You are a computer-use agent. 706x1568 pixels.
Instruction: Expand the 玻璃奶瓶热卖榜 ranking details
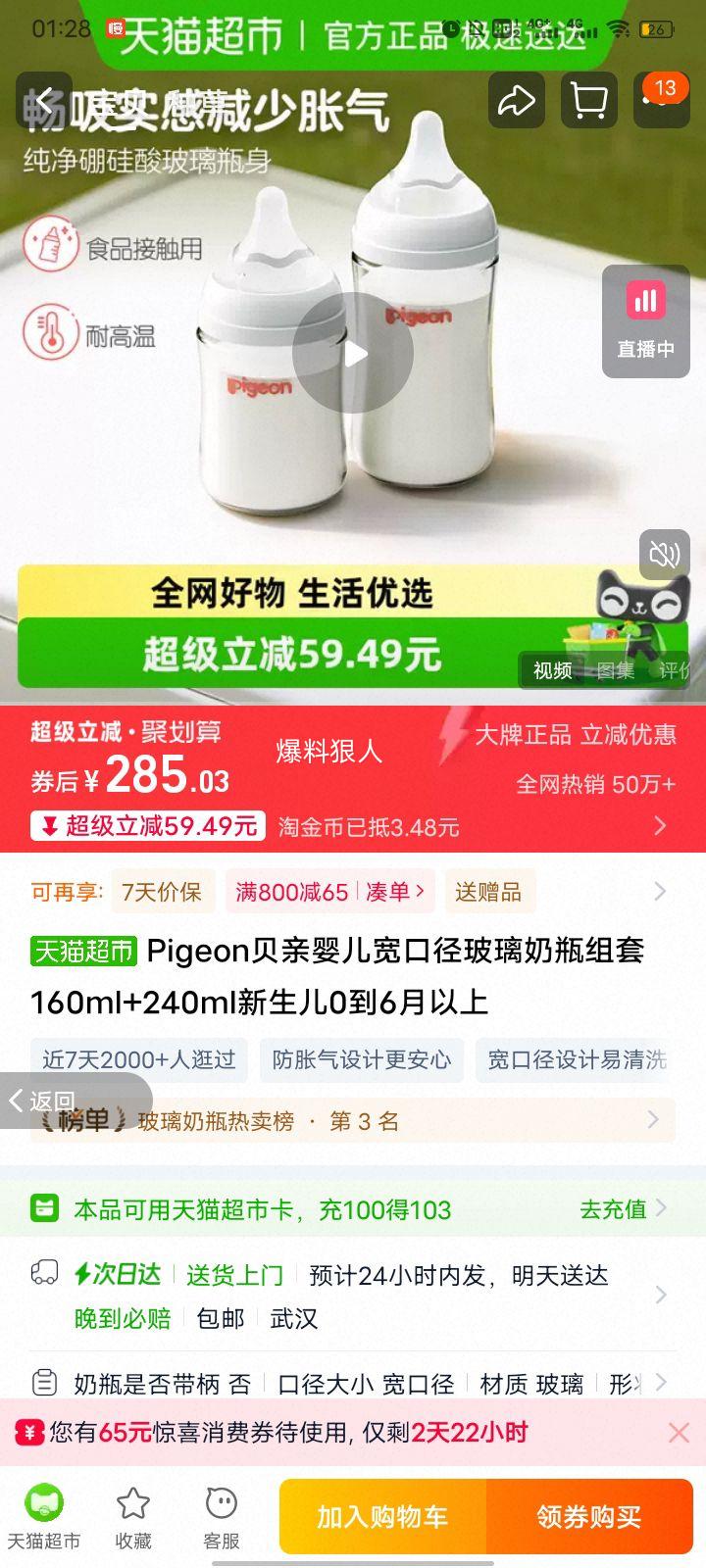click(655, 1120)
